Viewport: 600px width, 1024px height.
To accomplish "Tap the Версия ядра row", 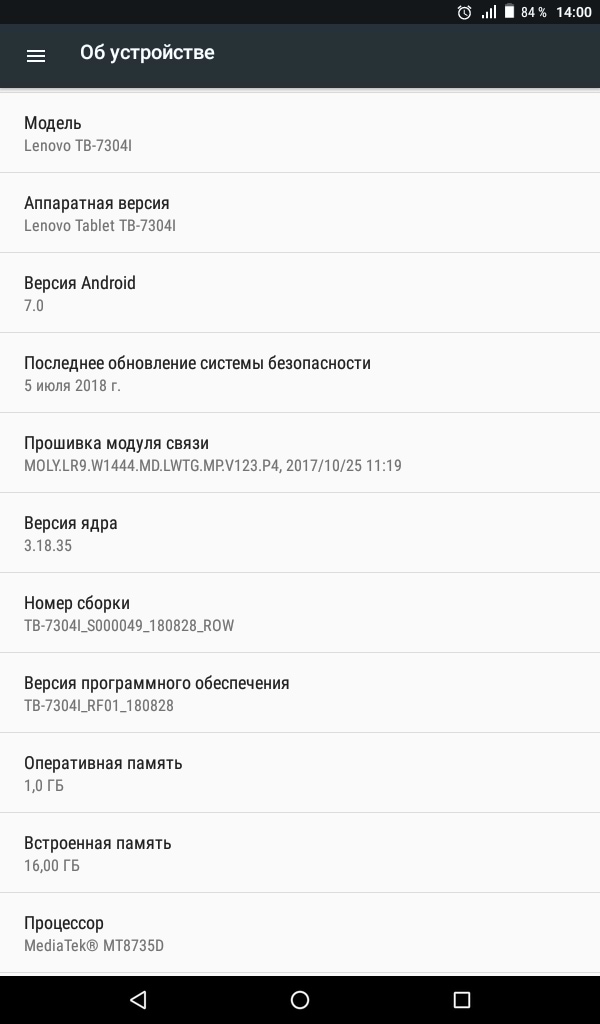I will [300, 533].
